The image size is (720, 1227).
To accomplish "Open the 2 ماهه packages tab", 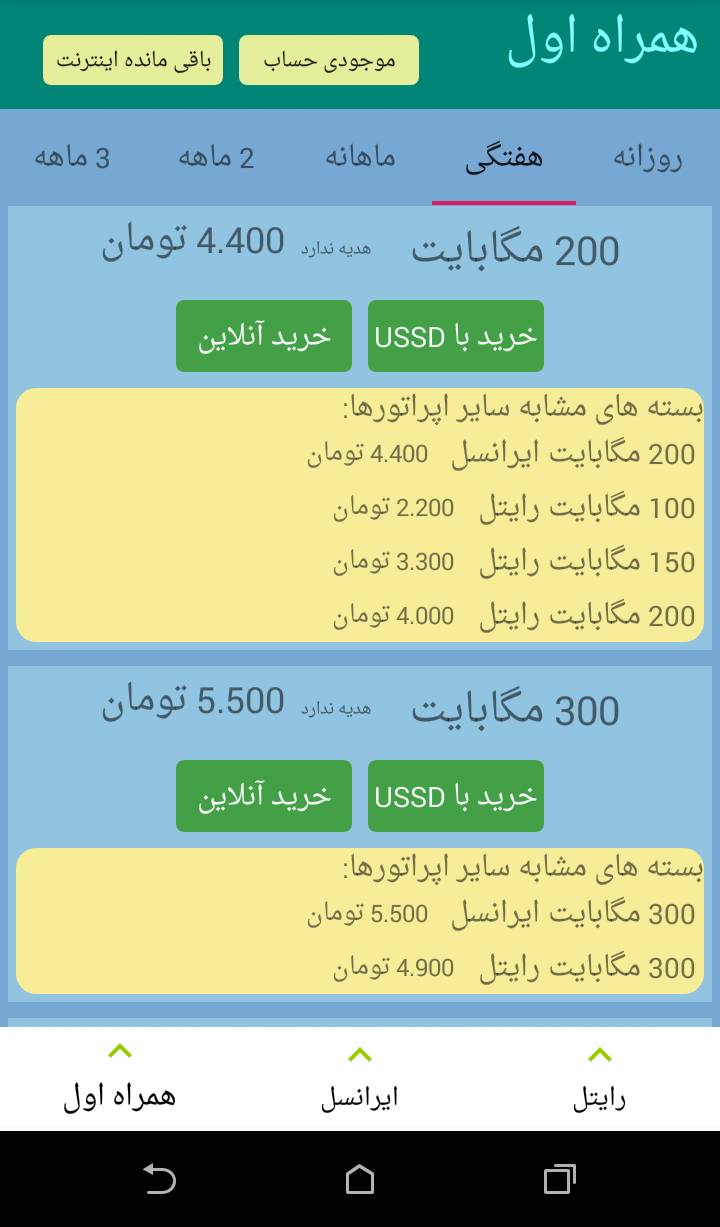I will [x=216, y=157].
